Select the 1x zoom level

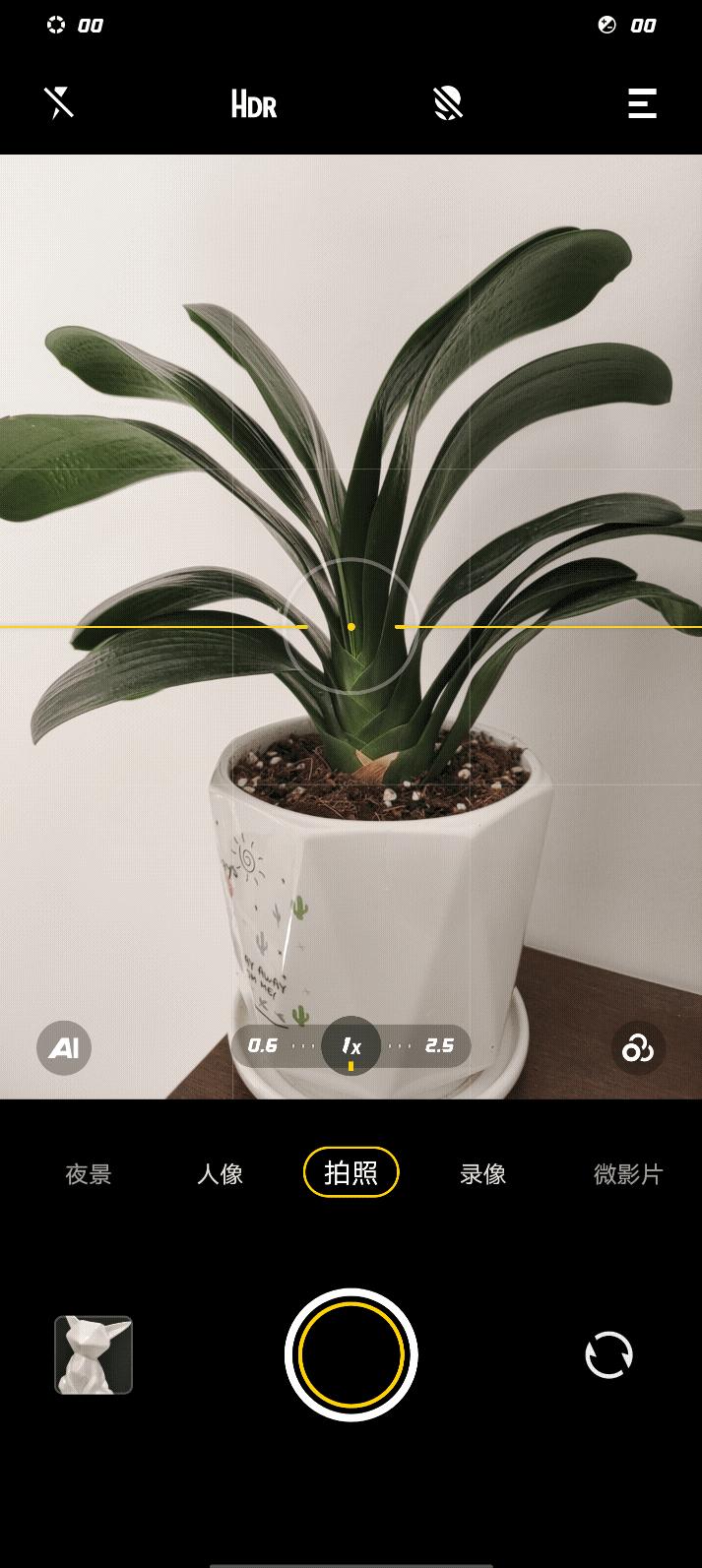[x=351, y=1045]
